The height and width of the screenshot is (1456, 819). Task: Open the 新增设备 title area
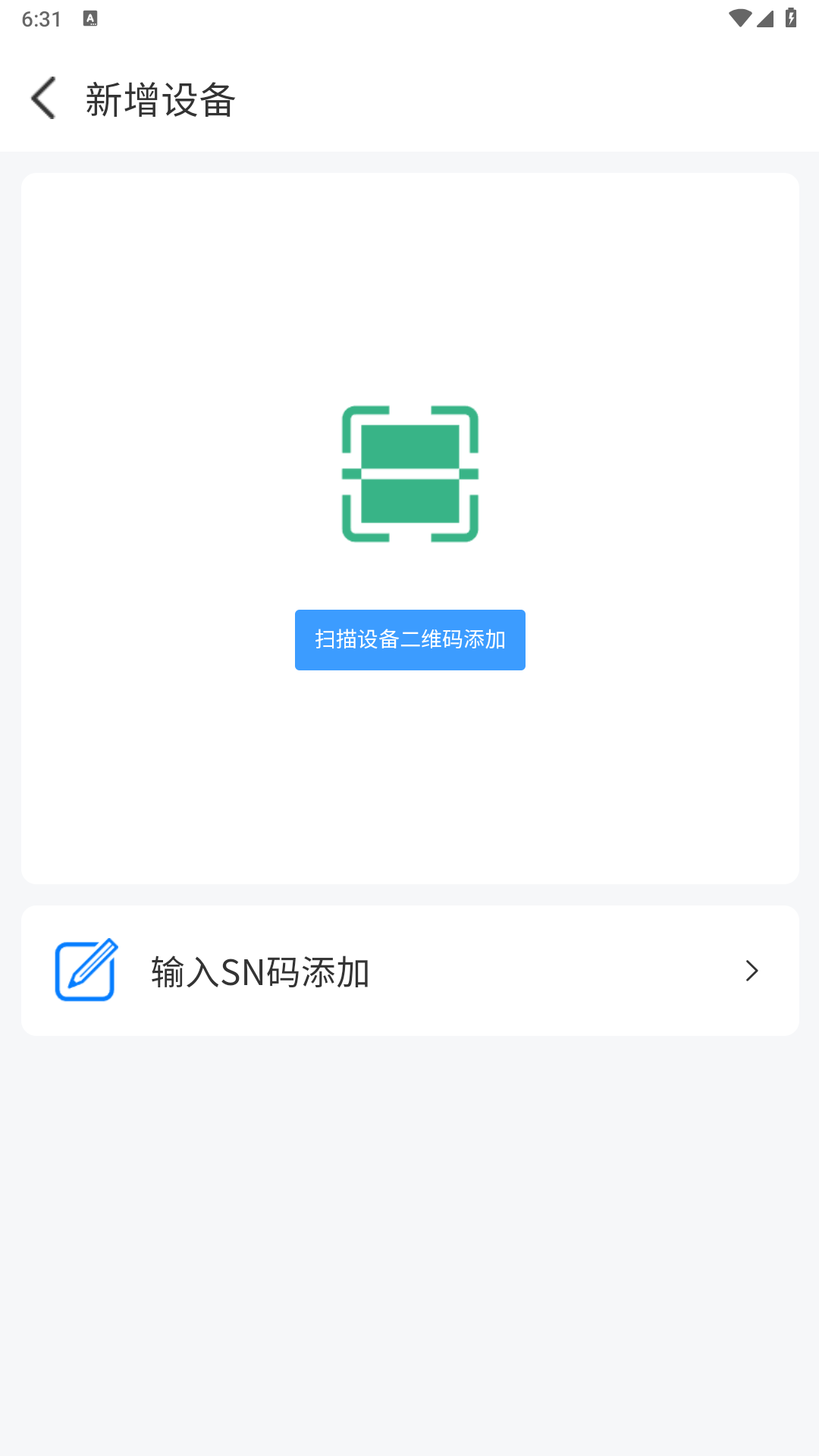[x=160, y=99]
